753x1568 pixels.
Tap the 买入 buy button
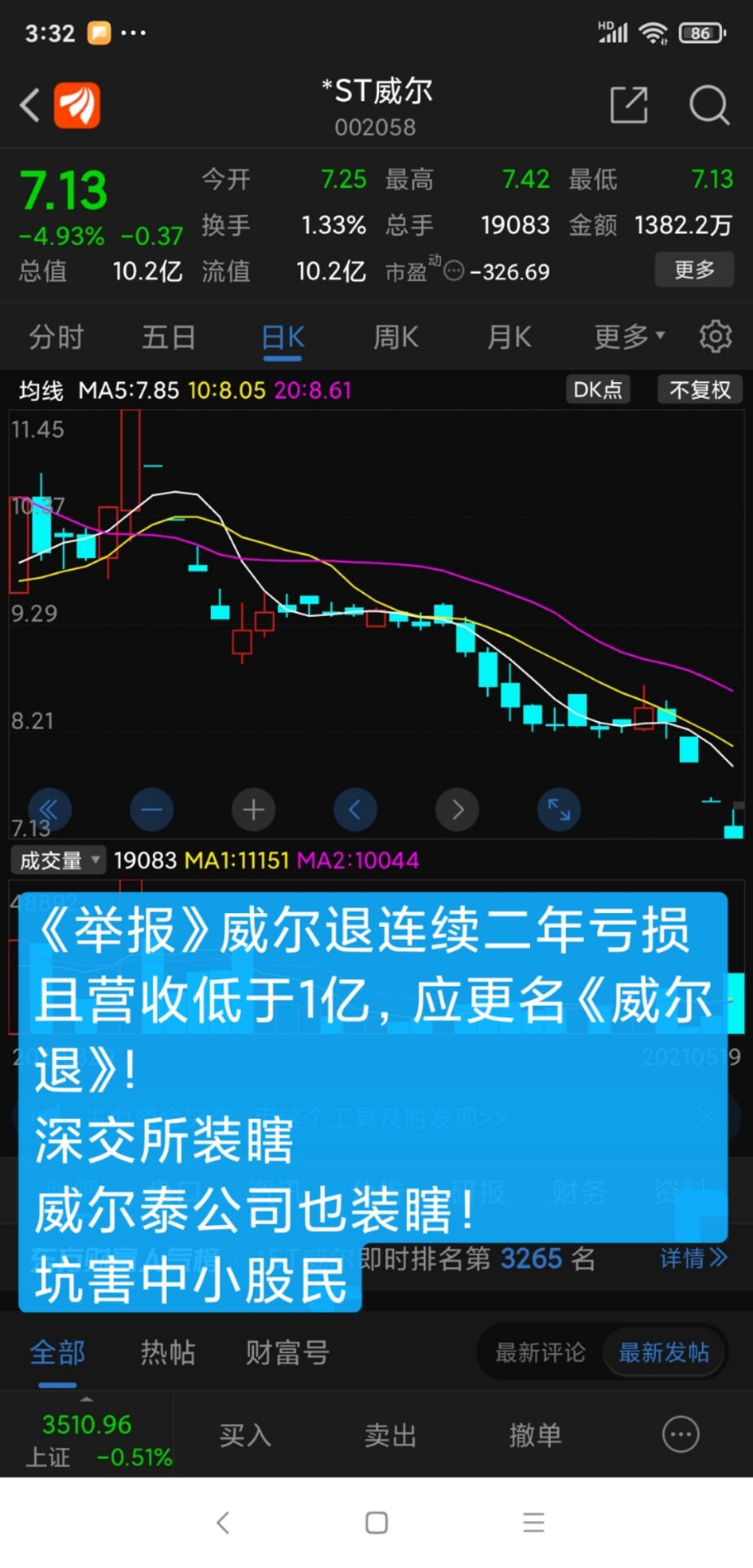tap(244, 1436)
